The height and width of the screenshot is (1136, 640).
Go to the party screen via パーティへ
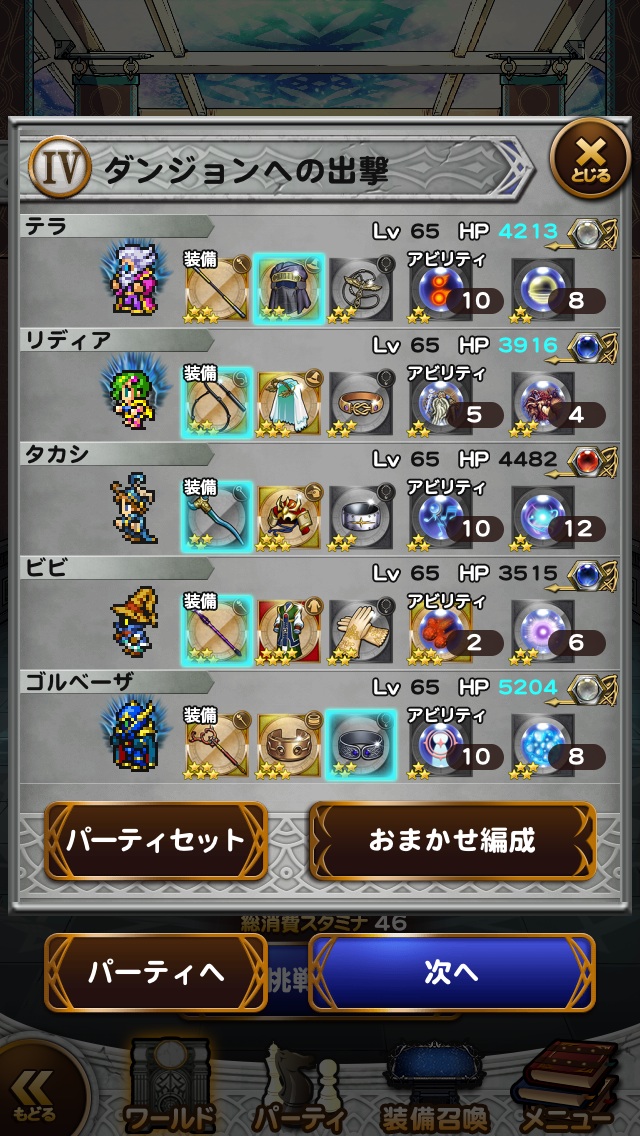click(155, 972)
